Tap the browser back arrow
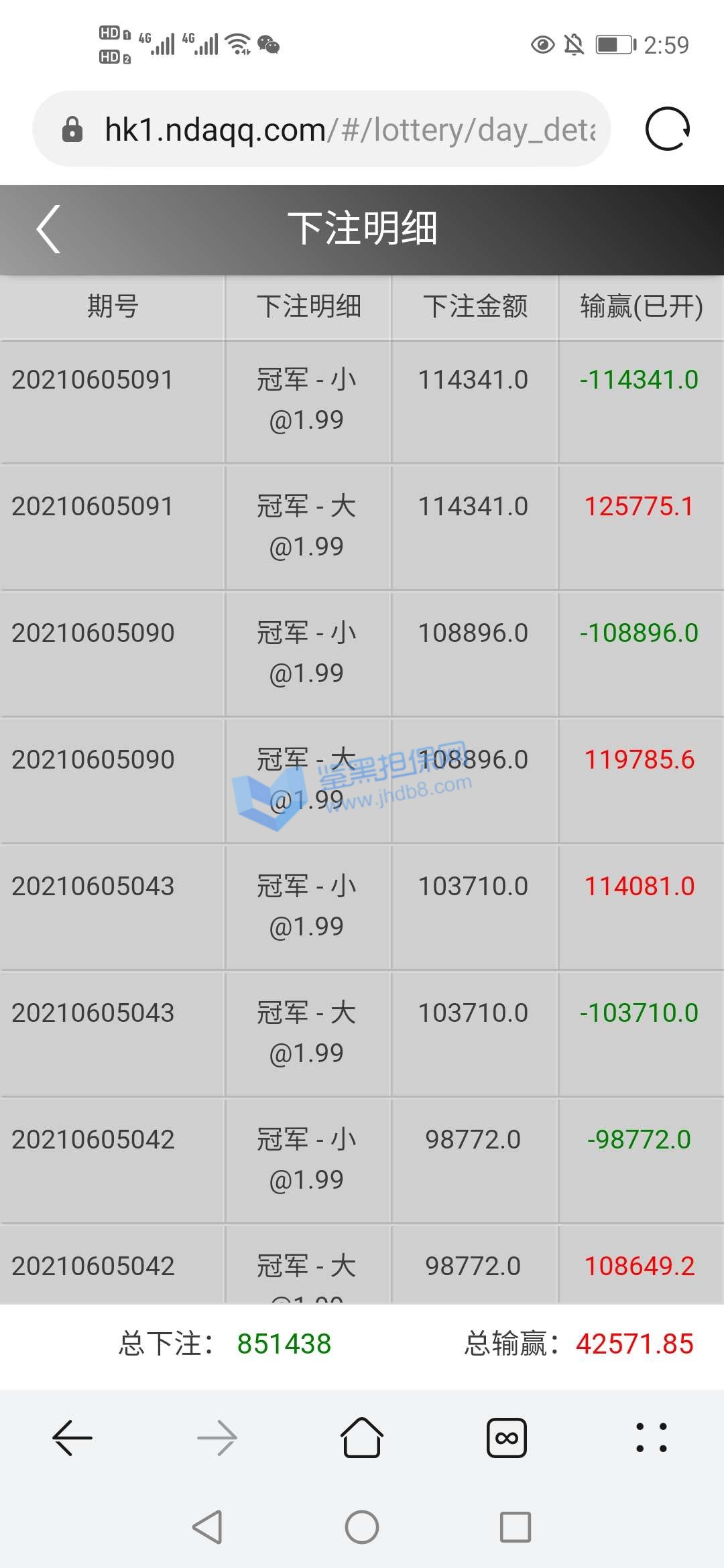 tap(72, 1438)
